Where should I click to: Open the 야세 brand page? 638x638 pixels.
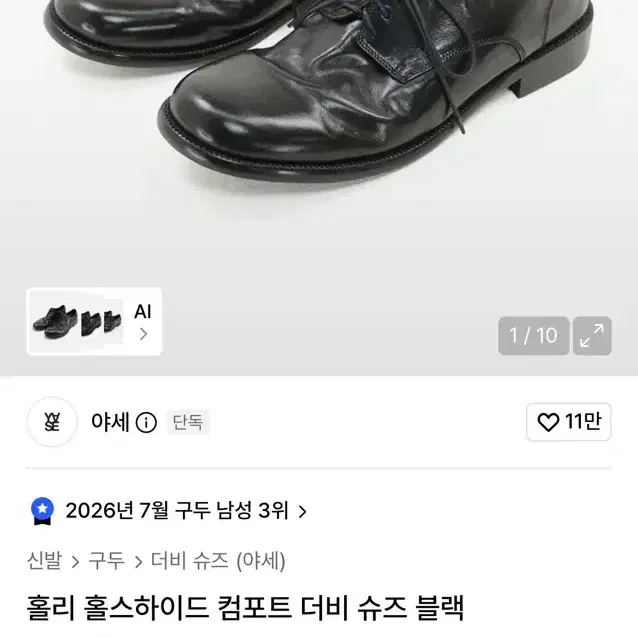(x=110, y=422)
